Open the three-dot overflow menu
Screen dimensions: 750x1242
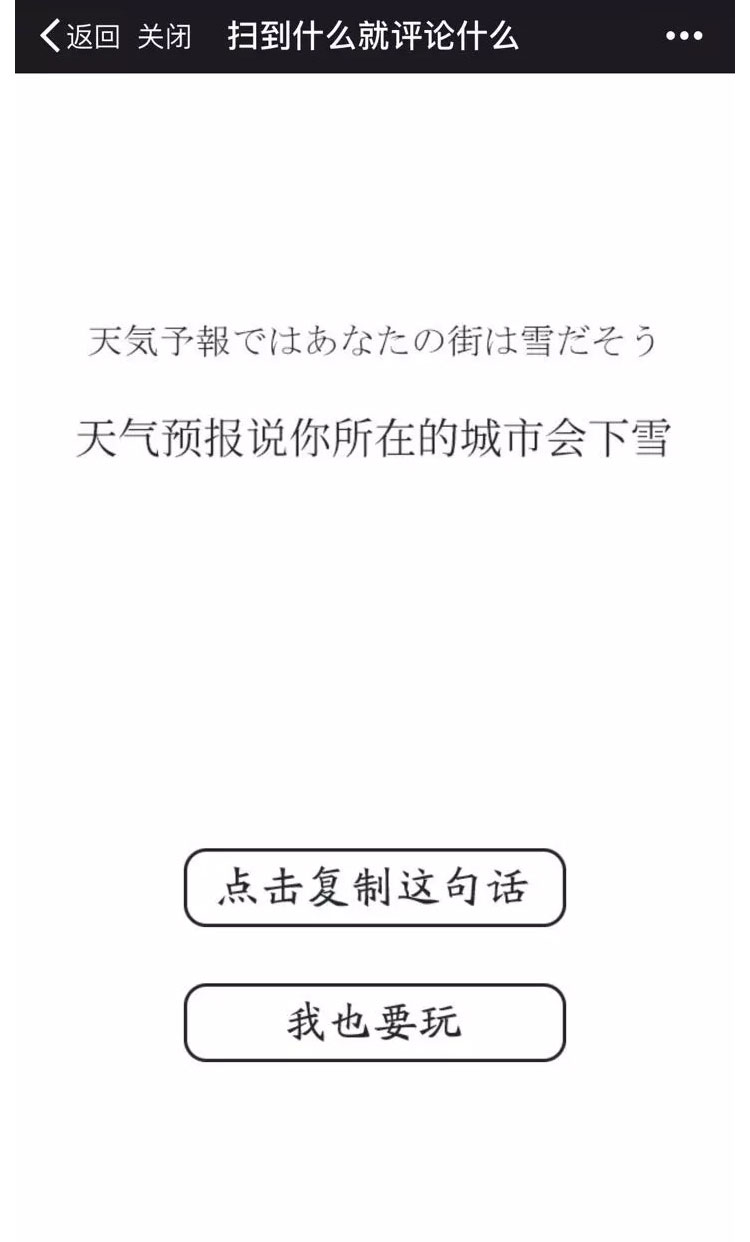[684, 37]
